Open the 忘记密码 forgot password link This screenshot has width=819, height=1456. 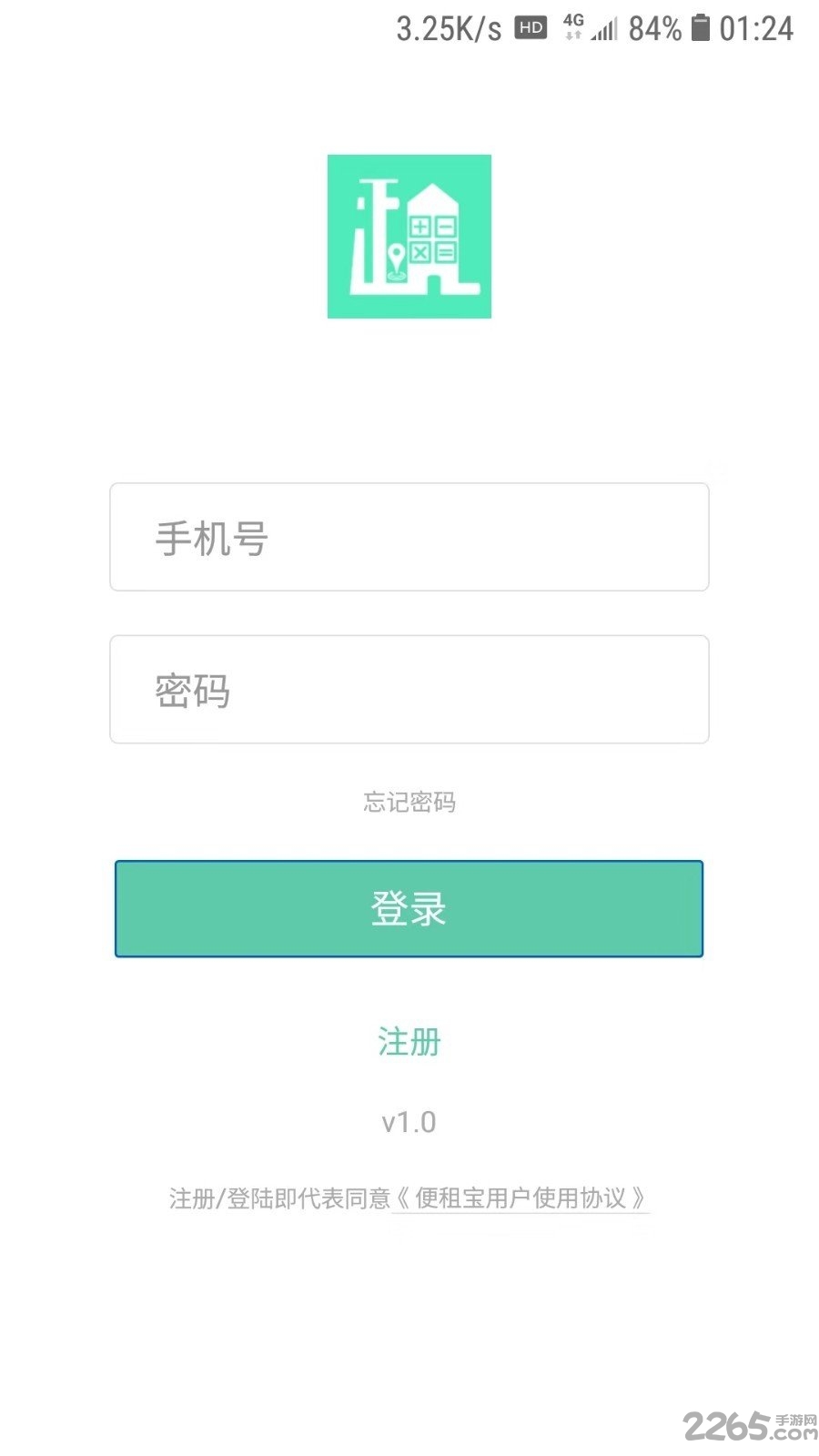coord(409,802)
